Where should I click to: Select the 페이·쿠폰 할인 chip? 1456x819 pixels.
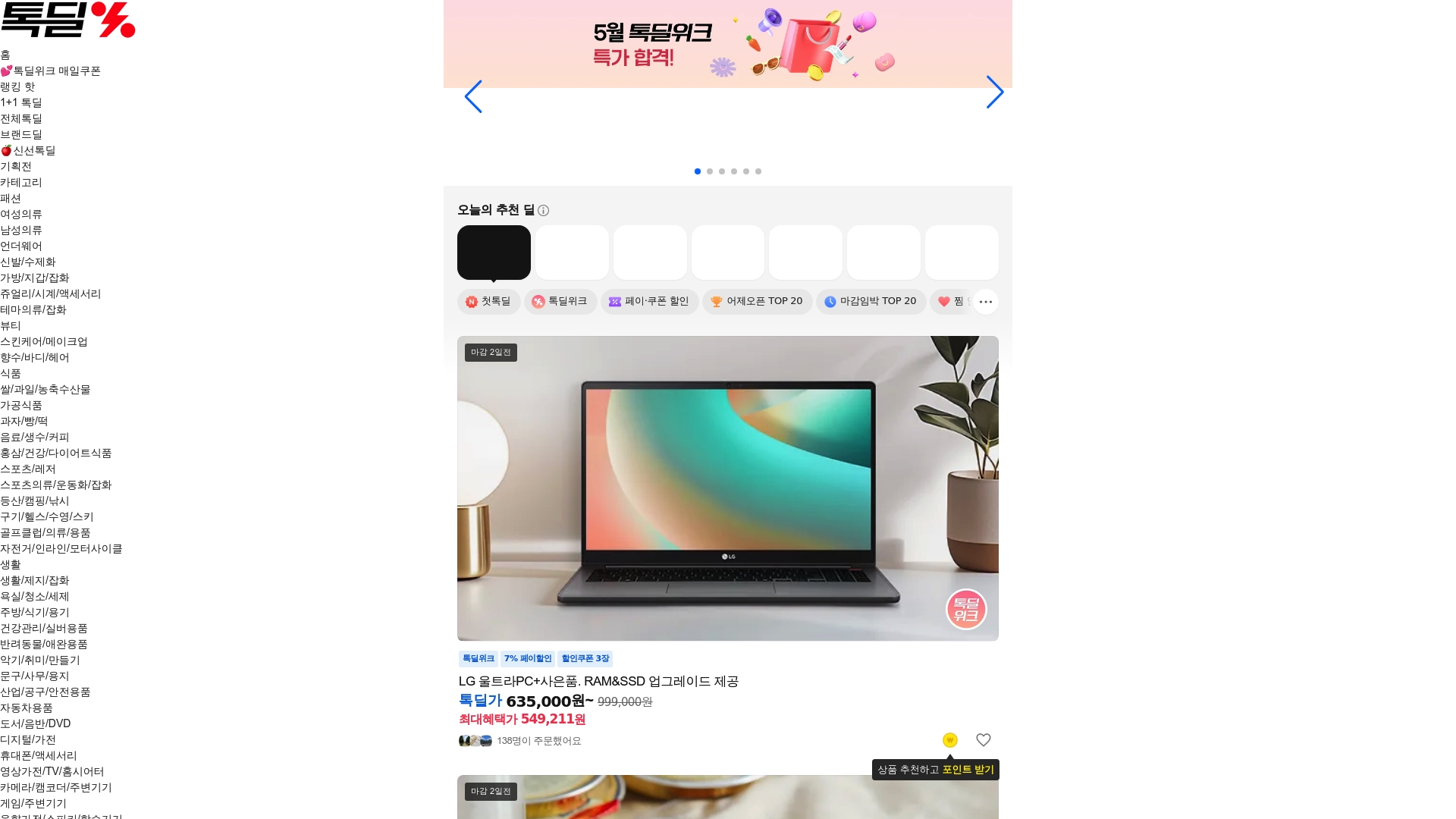tap(649, 302)
